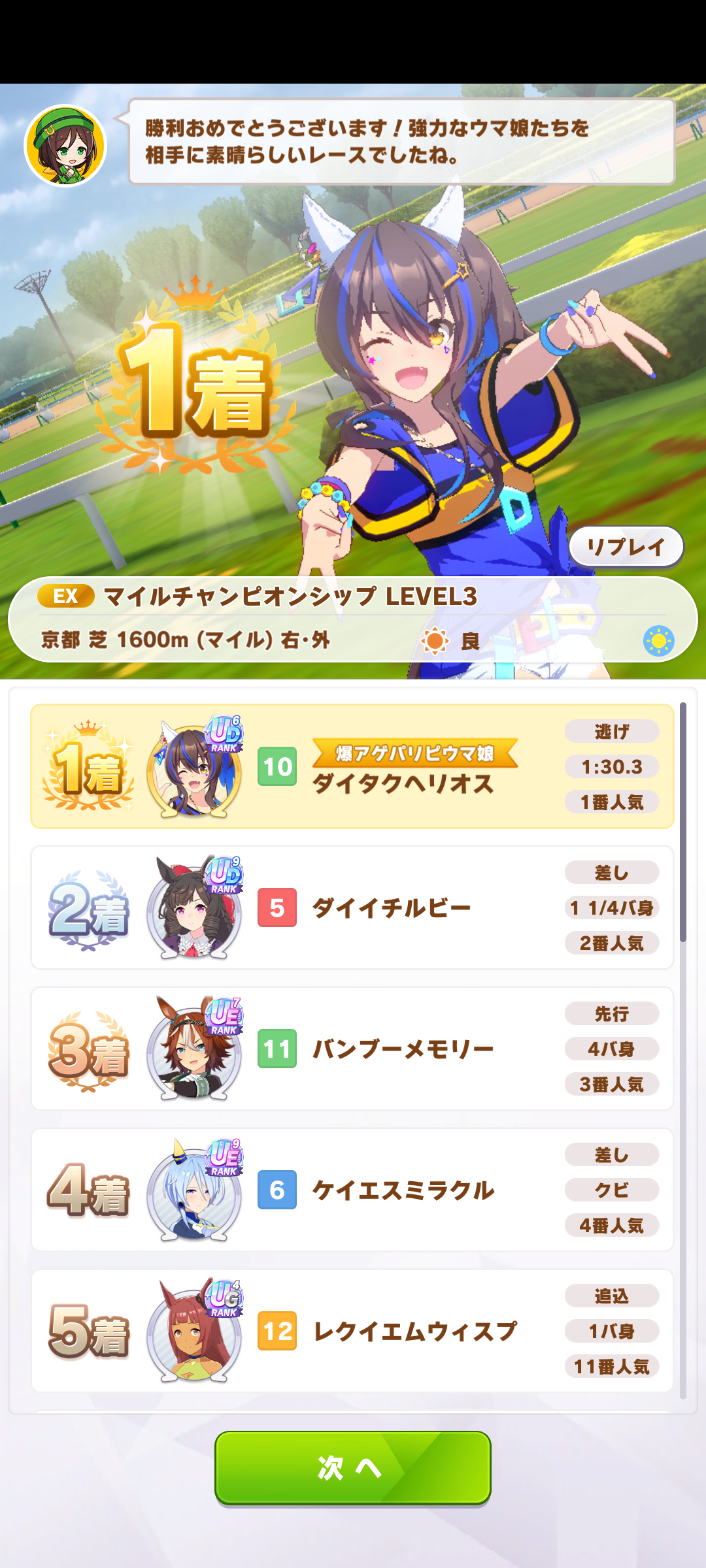The image size is (706, 1568).
Task: Proceed with the green 次へ button
Action: click(353, 1467)
